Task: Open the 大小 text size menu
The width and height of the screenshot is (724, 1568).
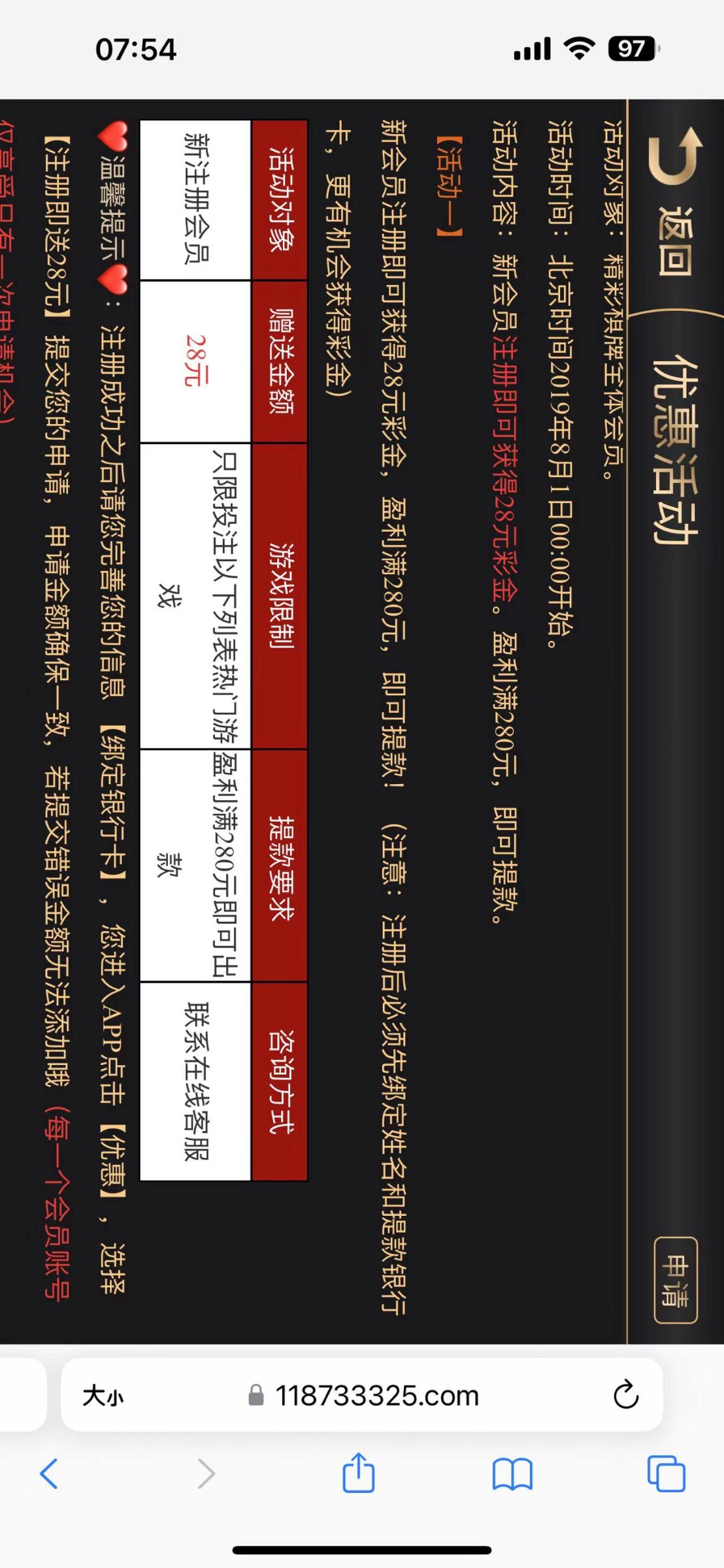Action: [103, 1396]
